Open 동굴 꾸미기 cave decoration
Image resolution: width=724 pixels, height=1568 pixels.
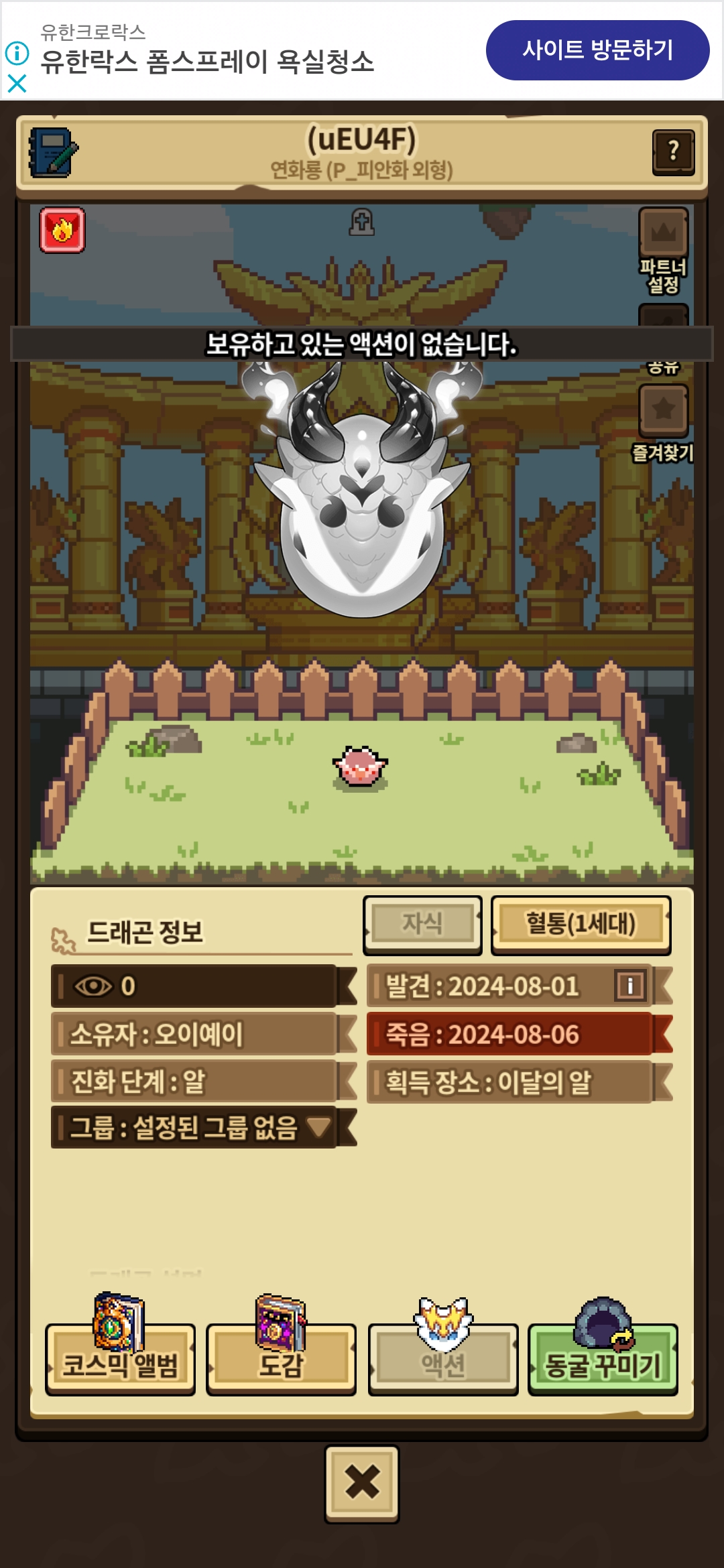tap(603, 1348)
